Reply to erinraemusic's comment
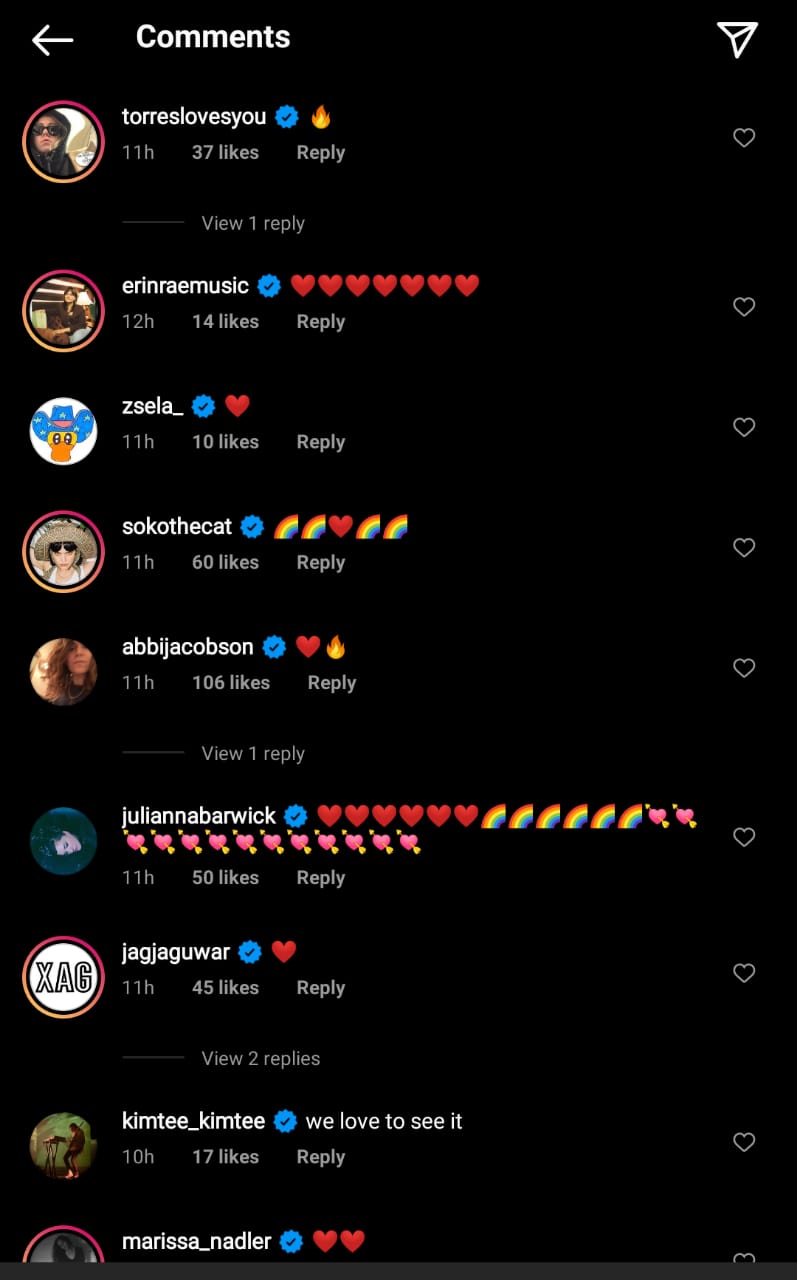 (320, 322)
